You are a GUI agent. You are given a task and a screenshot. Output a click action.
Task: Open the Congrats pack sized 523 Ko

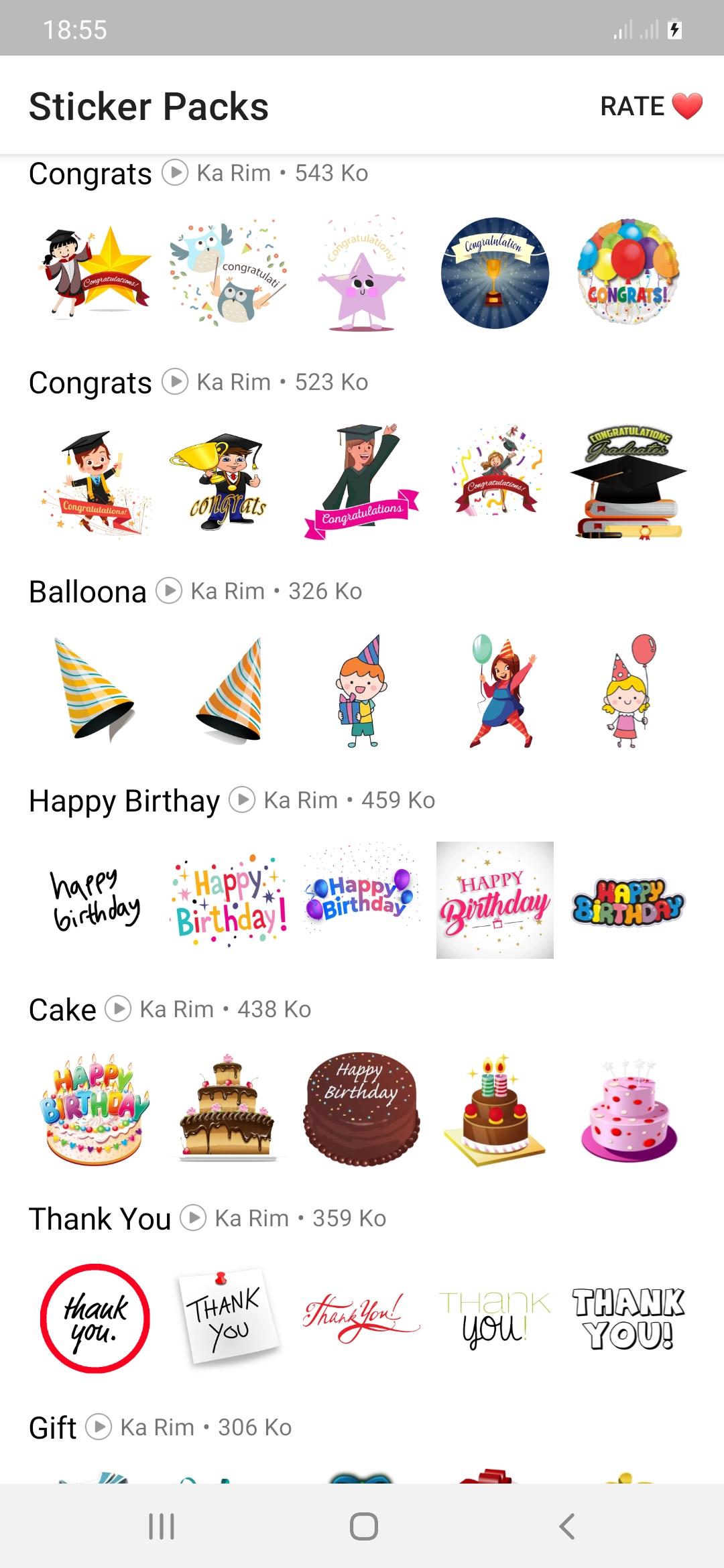[90, 383]
